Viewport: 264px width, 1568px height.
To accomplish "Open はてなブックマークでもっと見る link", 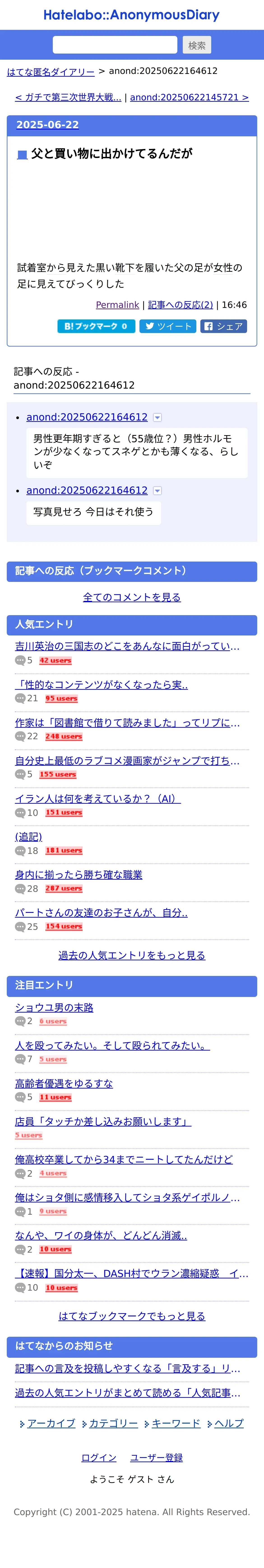I will 132,1316.
